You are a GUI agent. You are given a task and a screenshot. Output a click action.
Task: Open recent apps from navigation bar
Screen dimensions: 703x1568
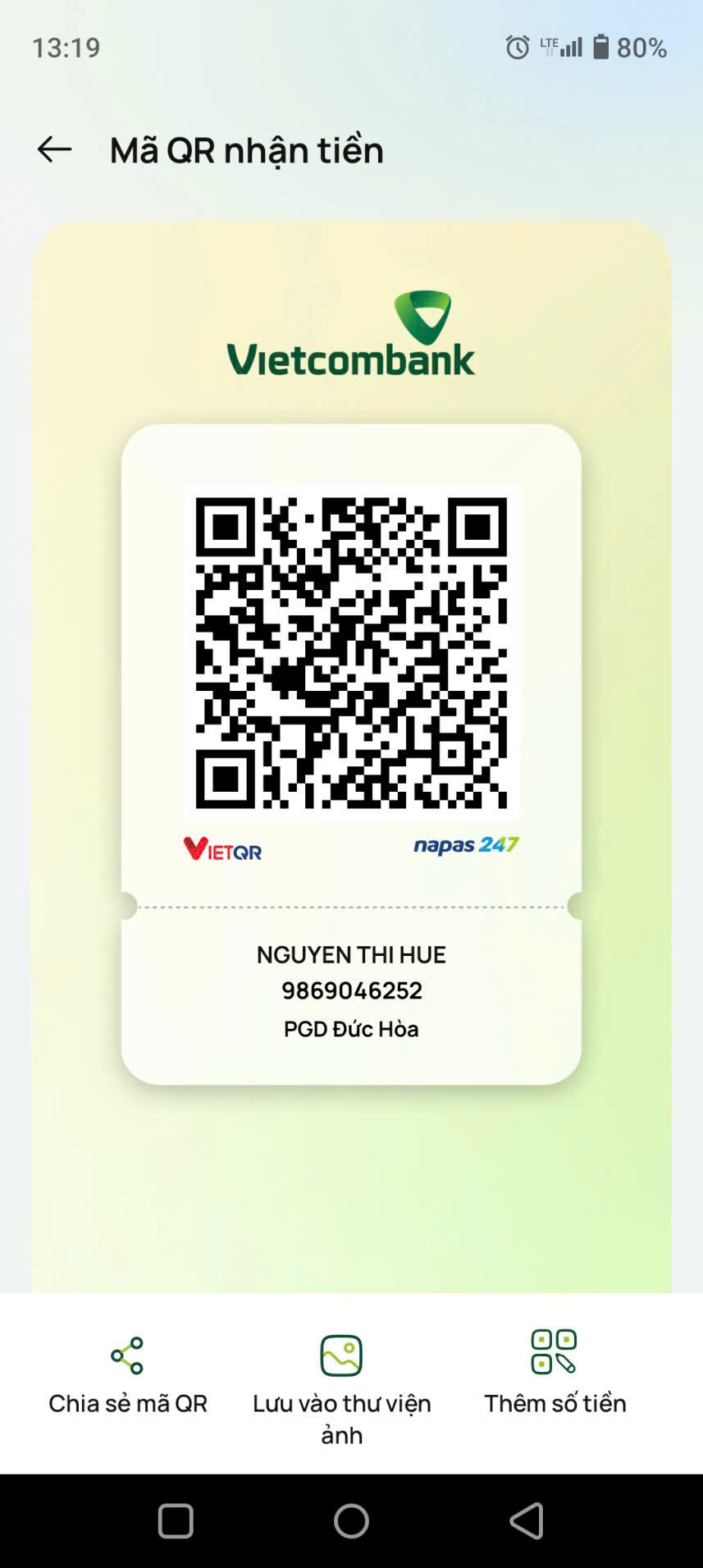tap(176, 1521)
